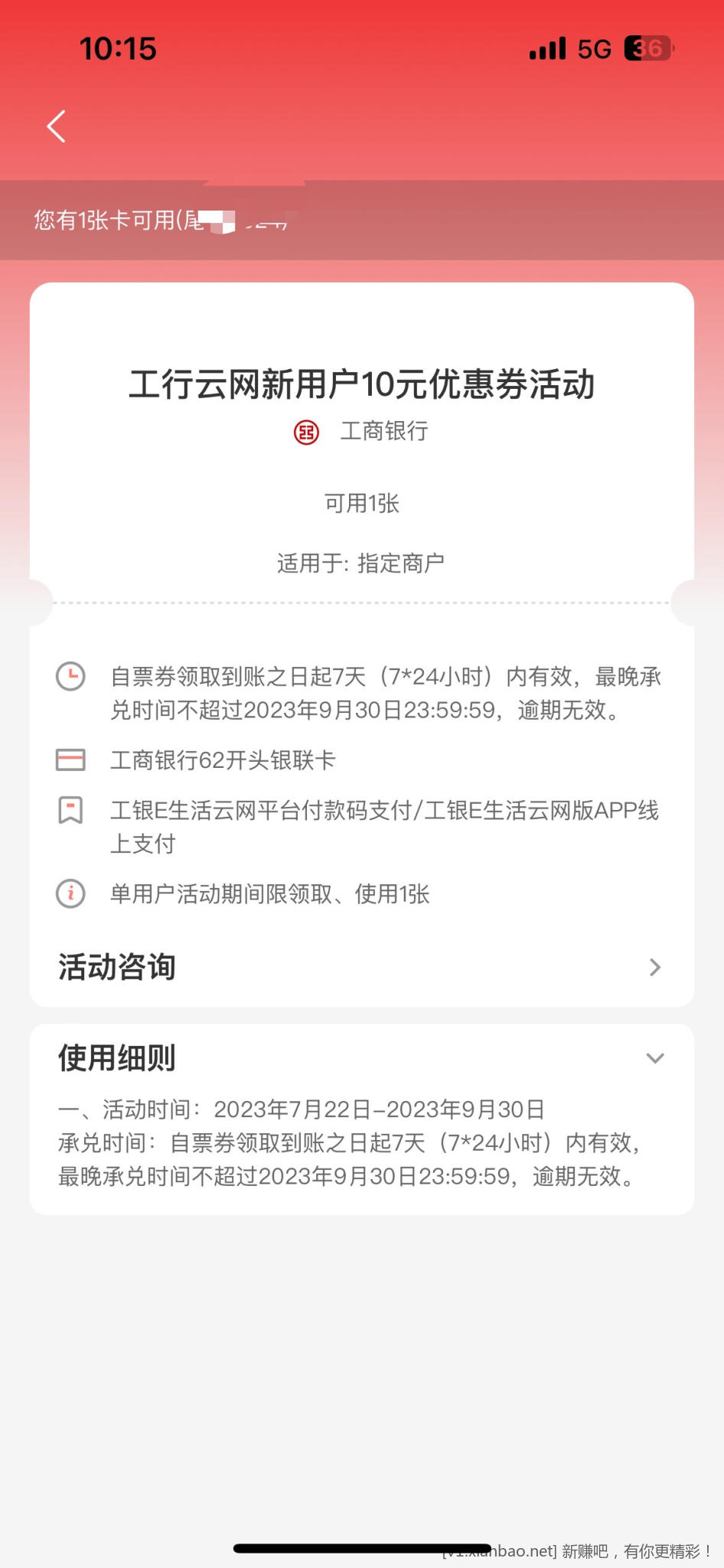Open the 活动咨询 row
Screen dimensions: 724x1568
[361, 967]
